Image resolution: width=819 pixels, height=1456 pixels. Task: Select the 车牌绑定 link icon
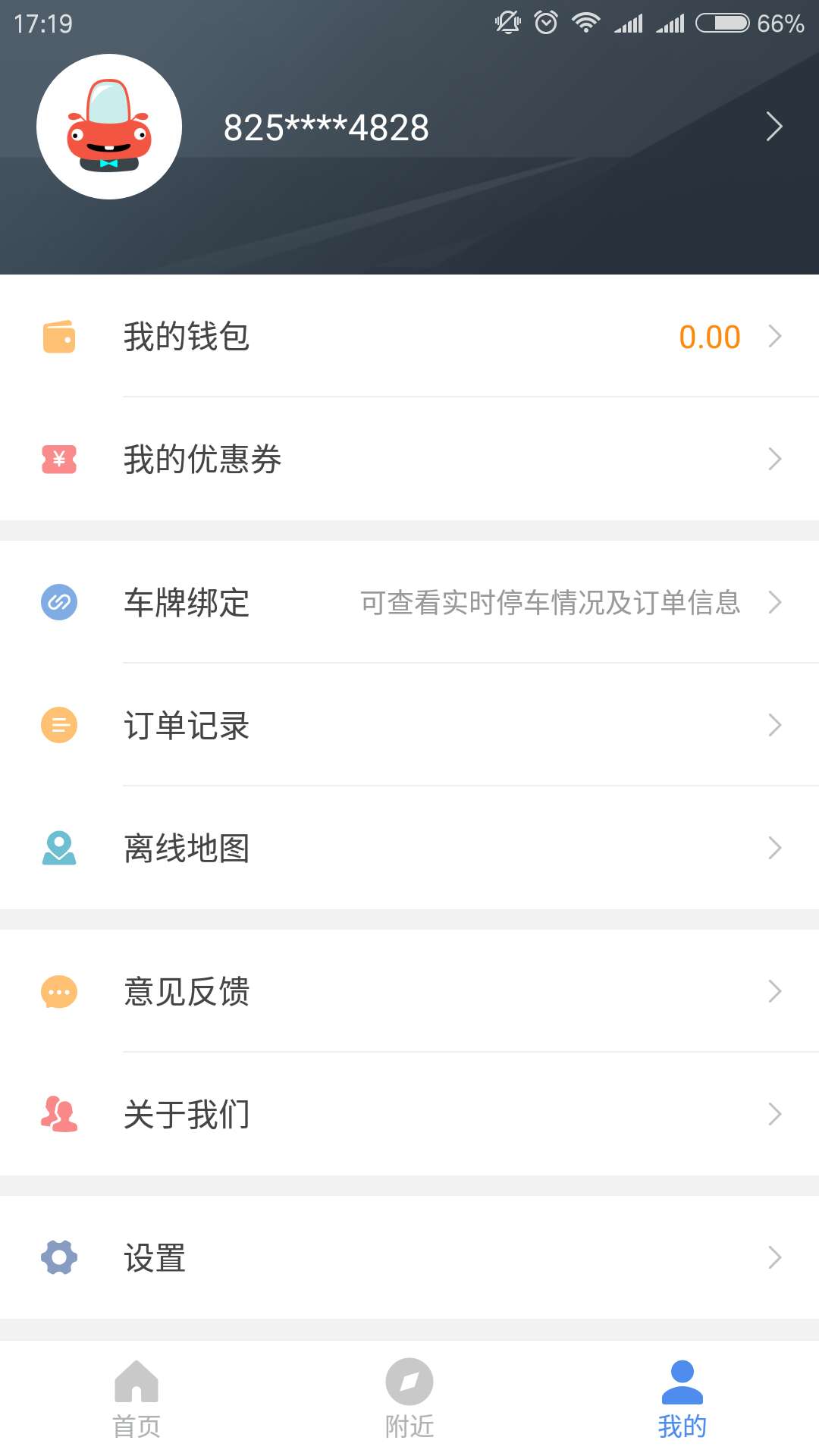[58, 602]
